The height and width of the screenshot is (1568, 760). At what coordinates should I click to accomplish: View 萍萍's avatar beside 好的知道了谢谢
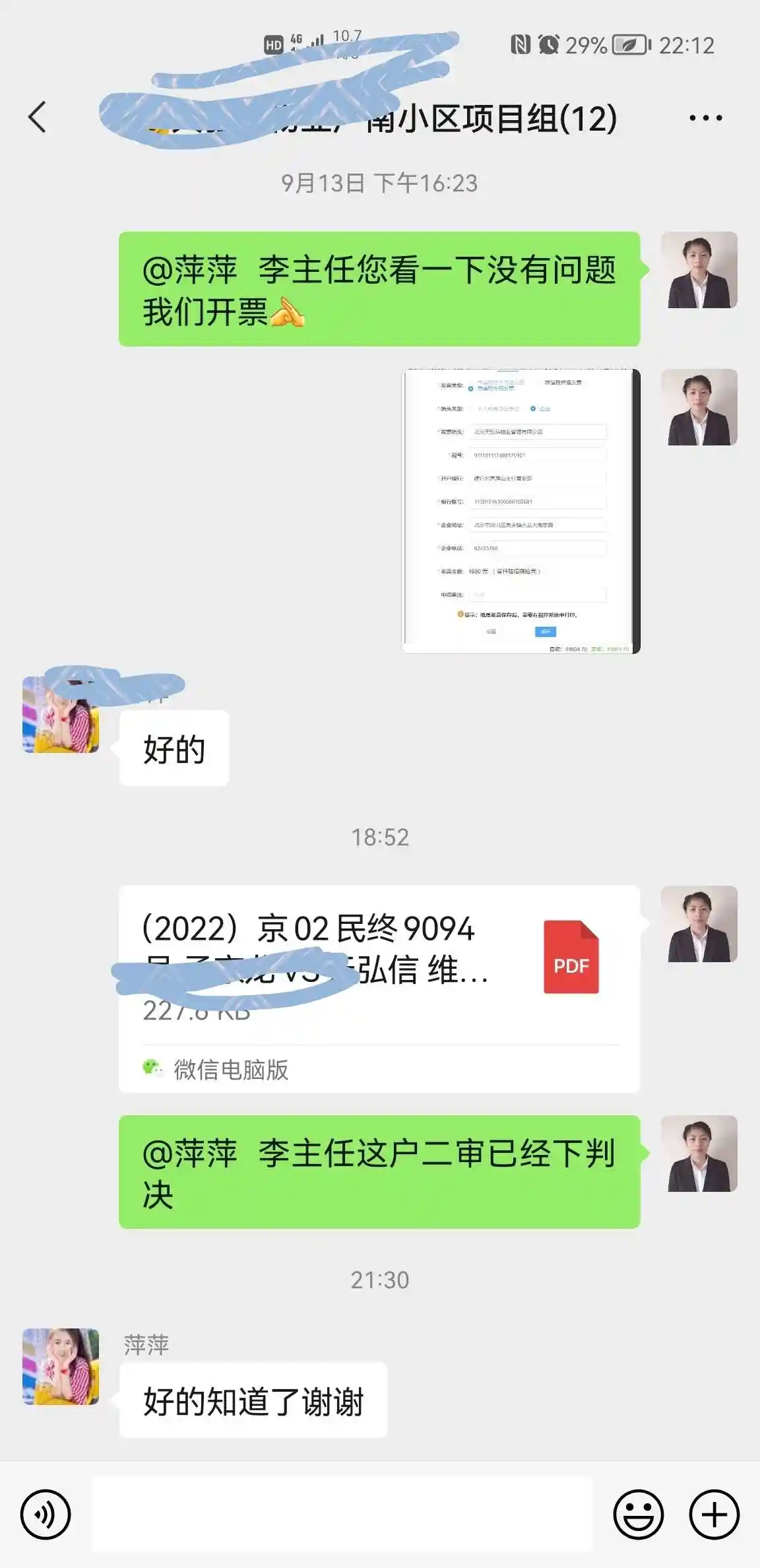pos(61,1366)
